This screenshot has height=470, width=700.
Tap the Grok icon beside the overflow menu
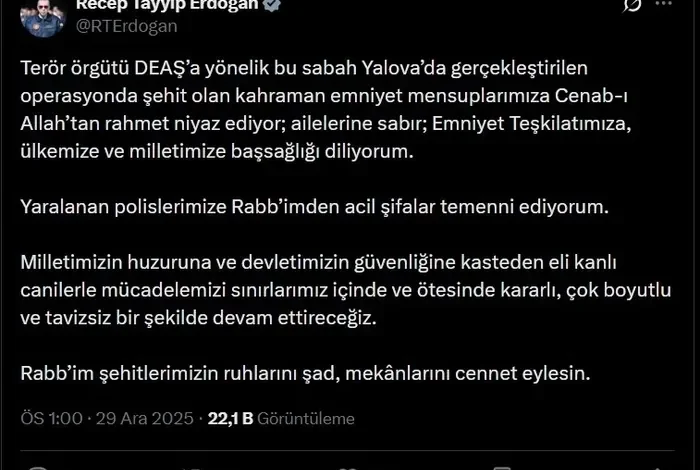[632, 5]
